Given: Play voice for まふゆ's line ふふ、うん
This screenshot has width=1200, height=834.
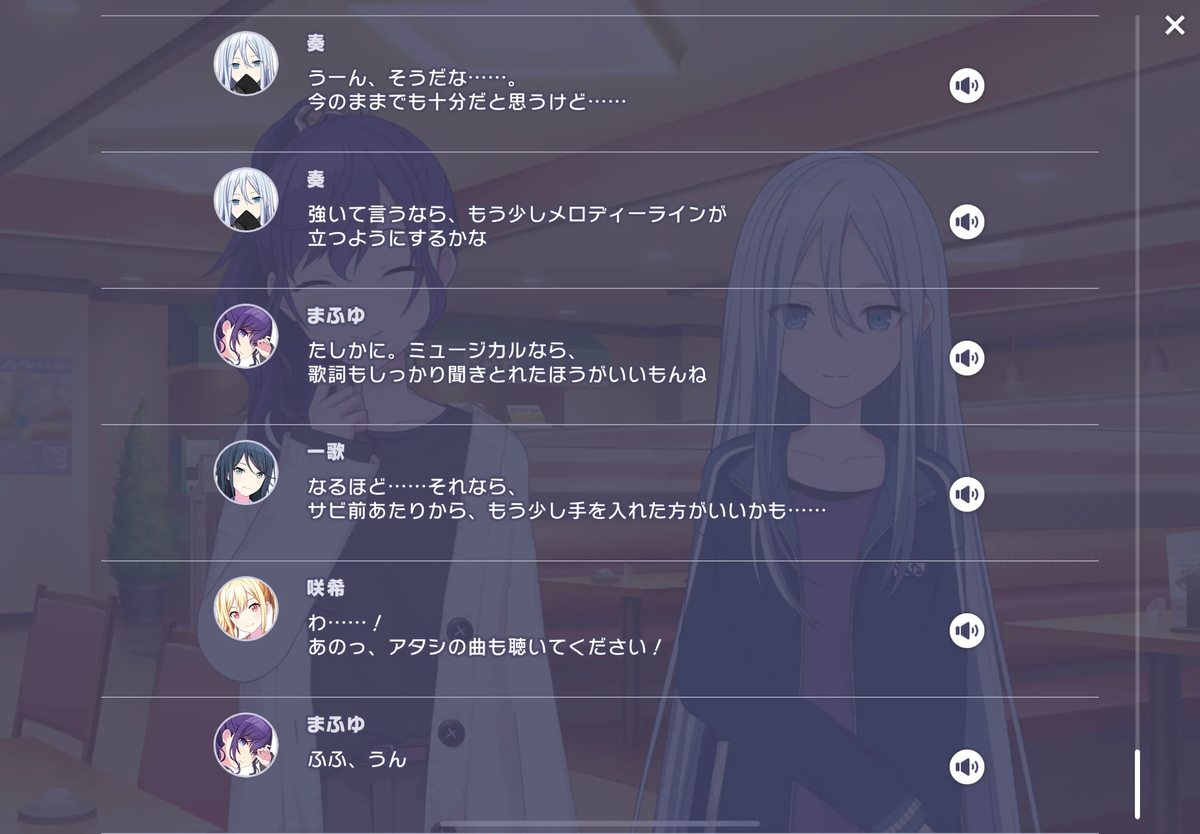Looking at the screenshot, I should 966,767.
